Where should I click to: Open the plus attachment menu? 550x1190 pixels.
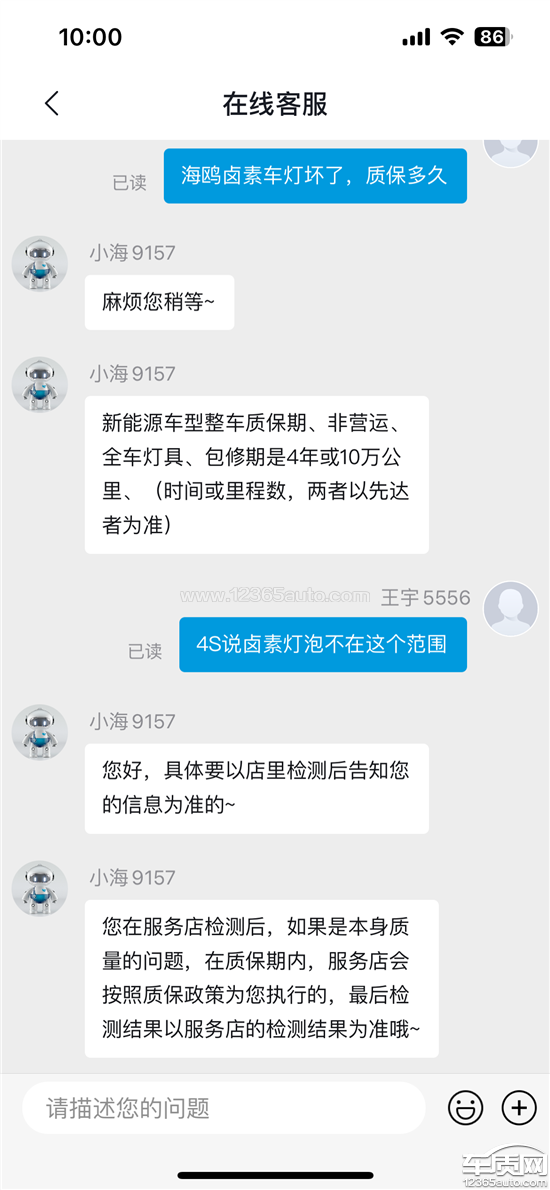[519, 1108]
